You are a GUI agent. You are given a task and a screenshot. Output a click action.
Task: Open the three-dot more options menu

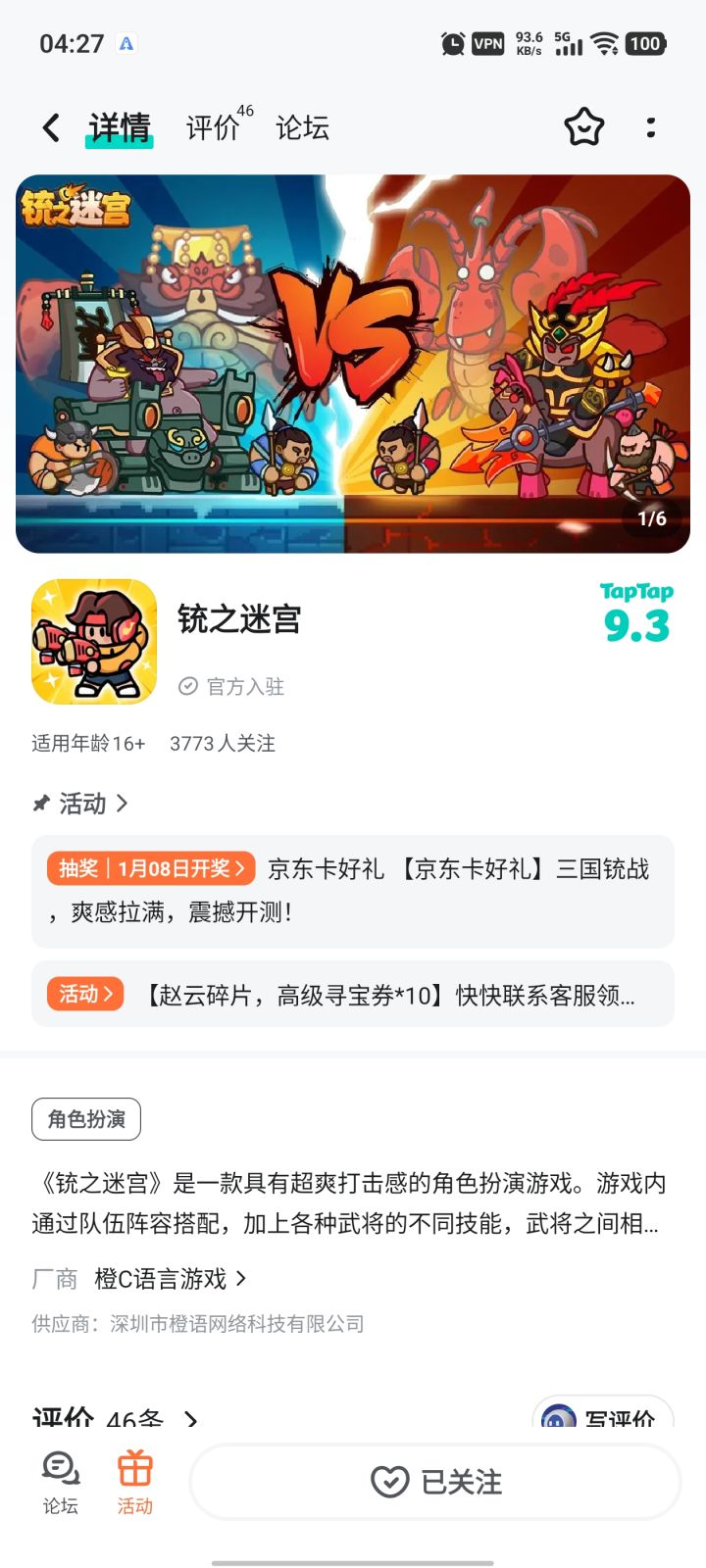pyautogui.click(x=652, y=128)
